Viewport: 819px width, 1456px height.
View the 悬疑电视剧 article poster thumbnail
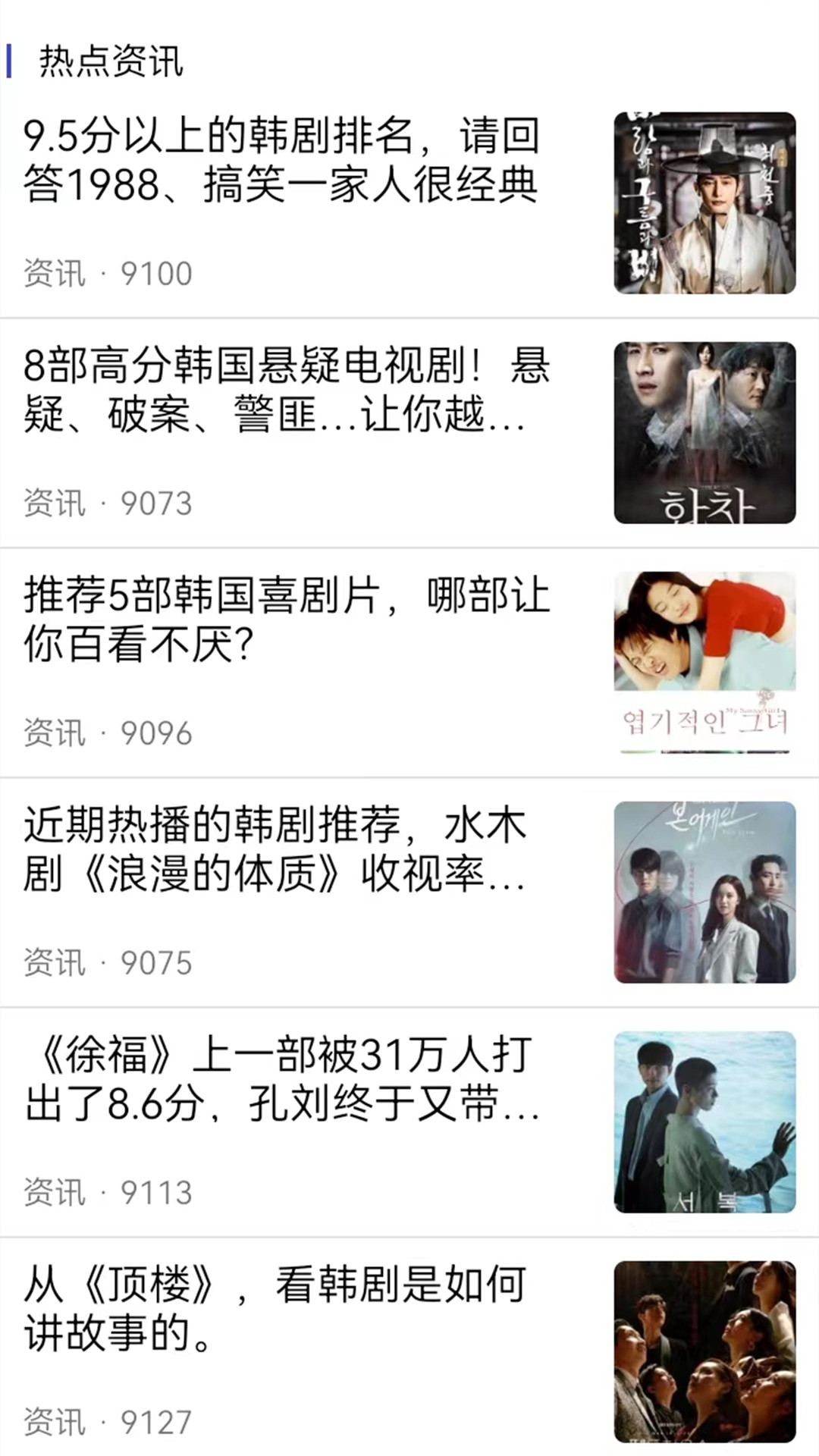point(705,432)
